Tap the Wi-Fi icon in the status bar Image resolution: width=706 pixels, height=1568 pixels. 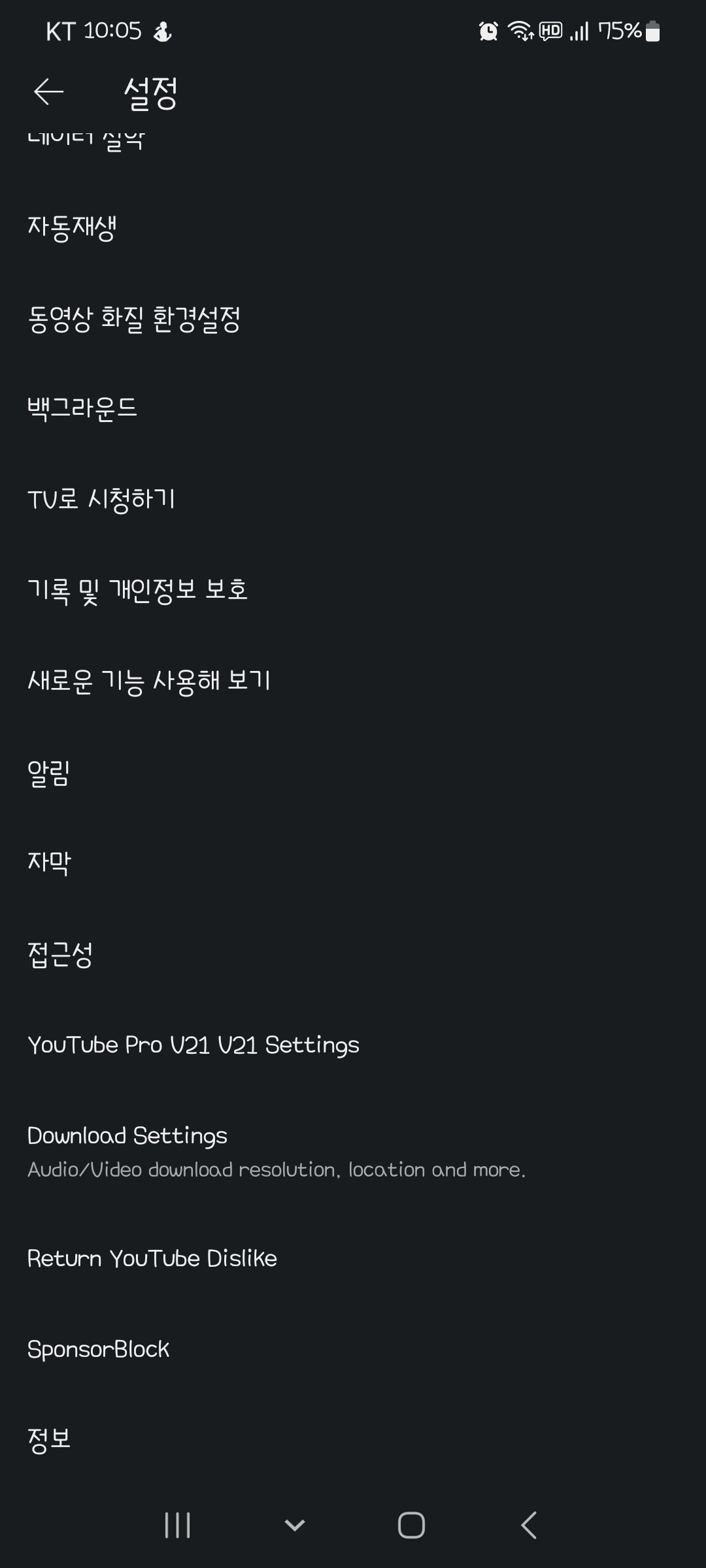[521, 31]
